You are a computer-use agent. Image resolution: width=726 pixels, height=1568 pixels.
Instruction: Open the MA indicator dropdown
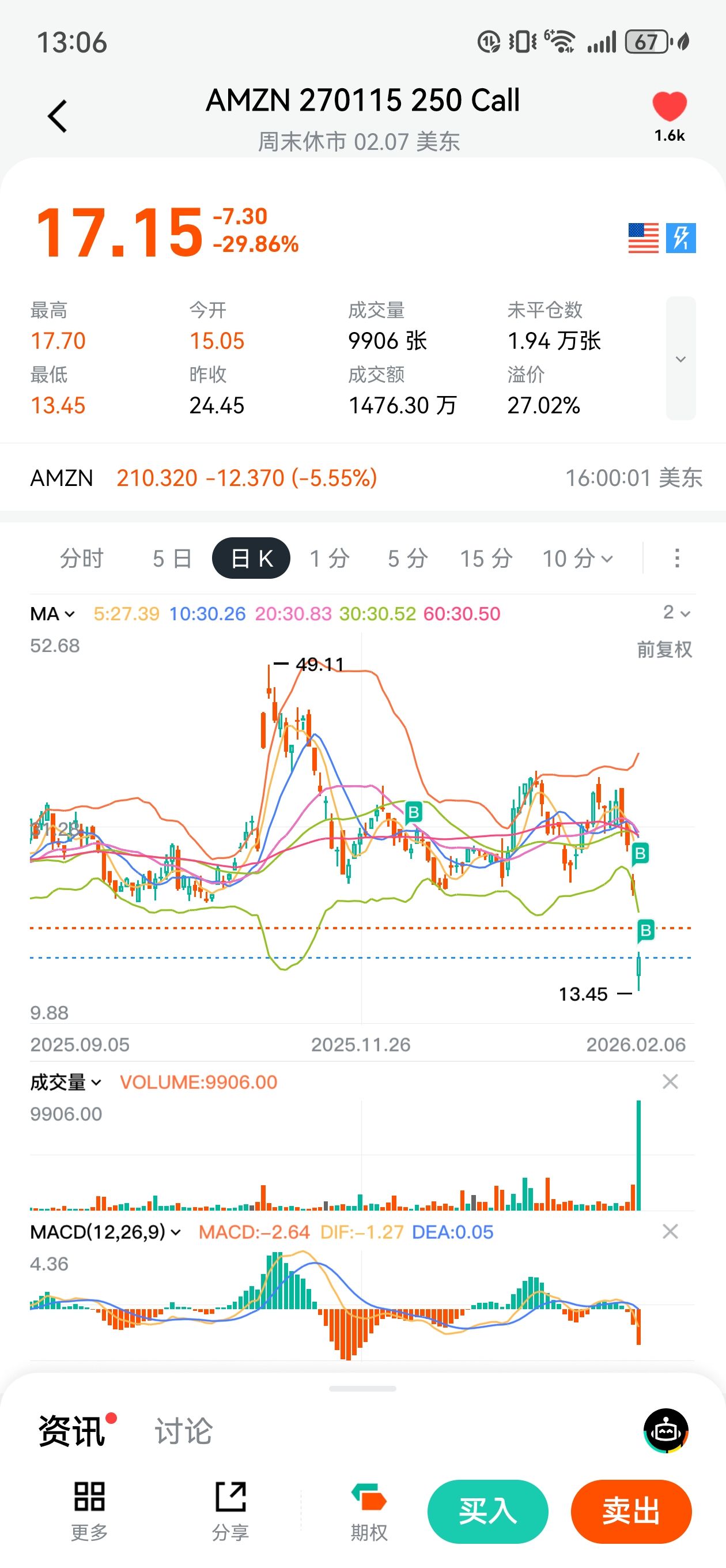53,613
